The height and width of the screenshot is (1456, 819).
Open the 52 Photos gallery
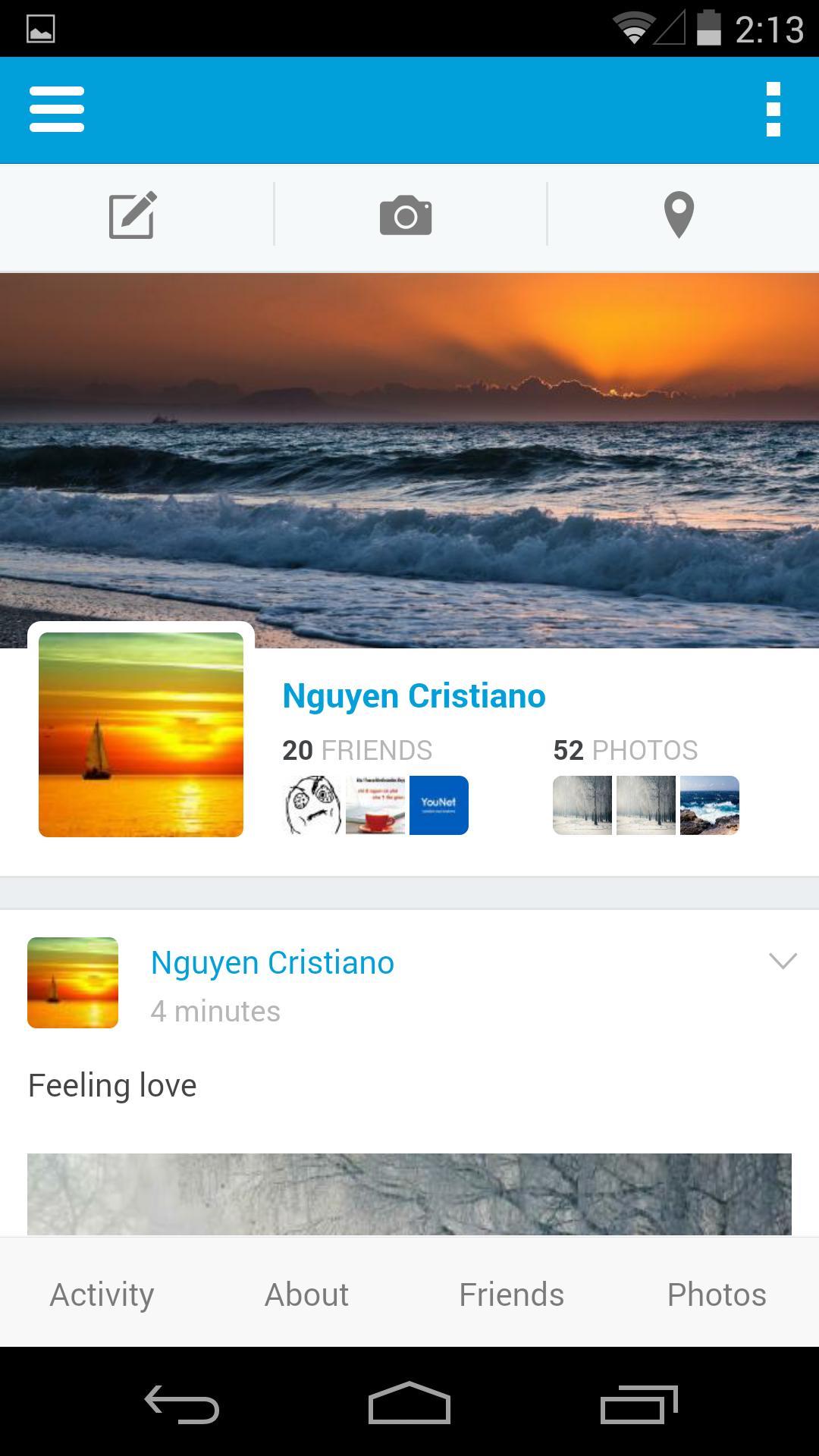626,750
